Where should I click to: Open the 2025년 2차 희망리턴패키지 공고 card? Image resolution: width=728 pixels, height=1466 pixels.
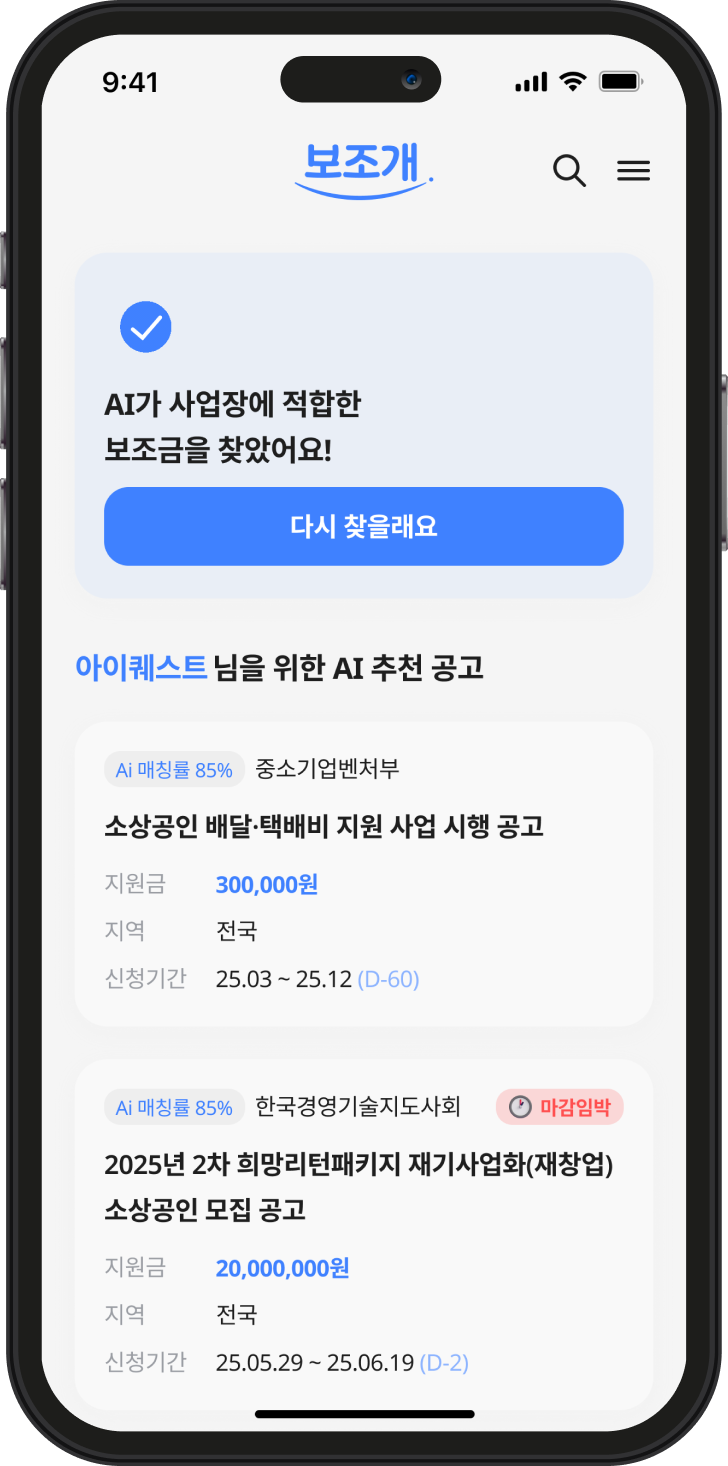click(x=363, y=1232)
